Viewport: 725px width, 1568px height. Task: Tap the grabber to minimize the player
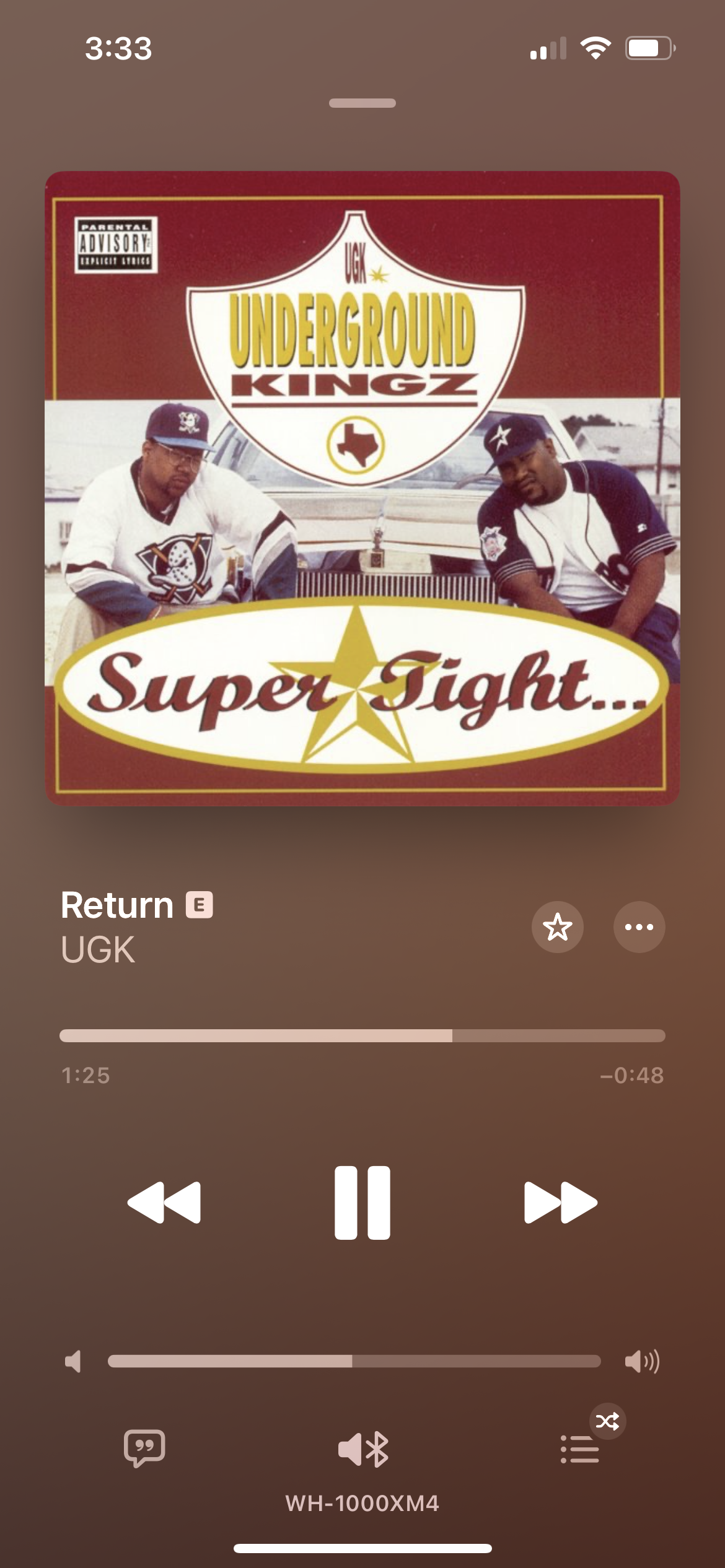[362, 103]
